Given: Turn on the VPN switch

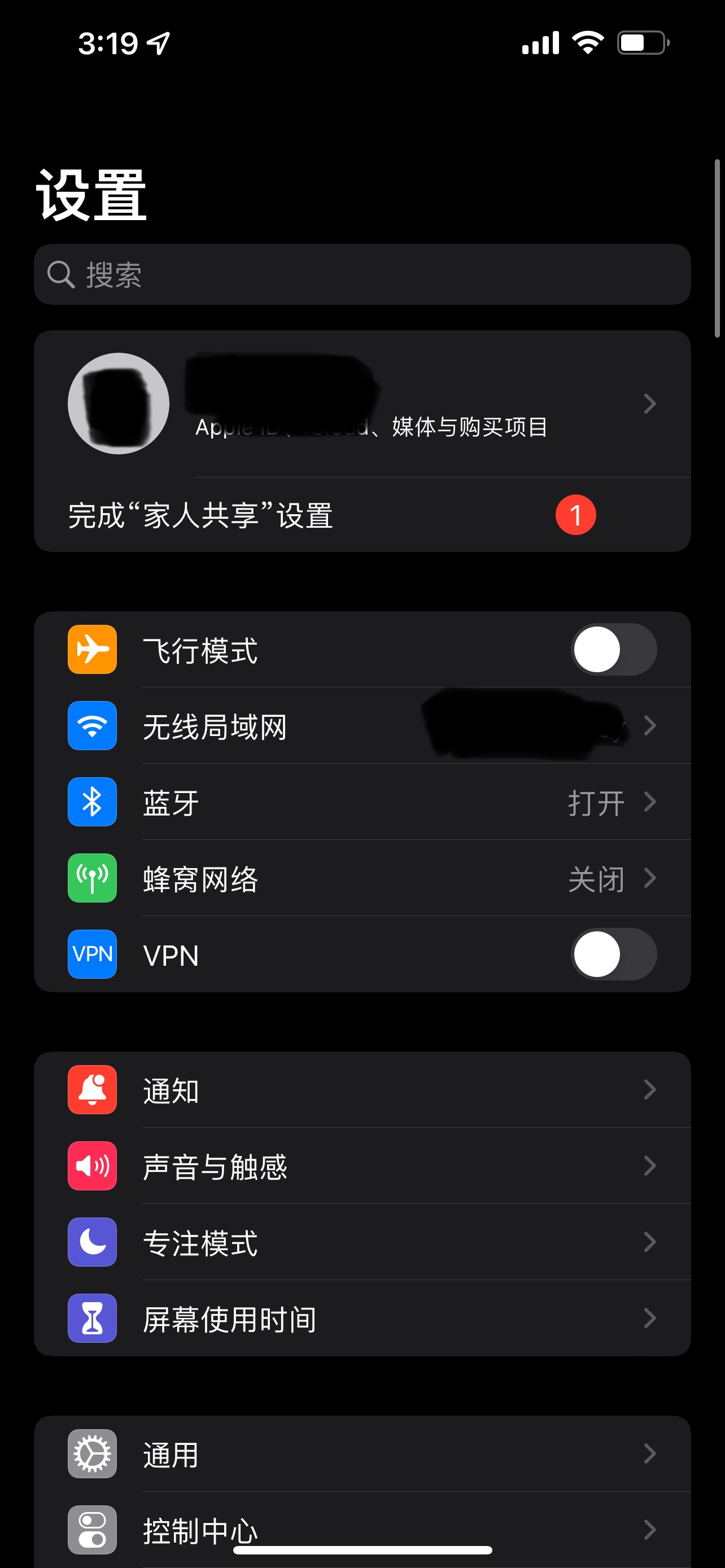Looking at the screenshot, I should [613, 954].
